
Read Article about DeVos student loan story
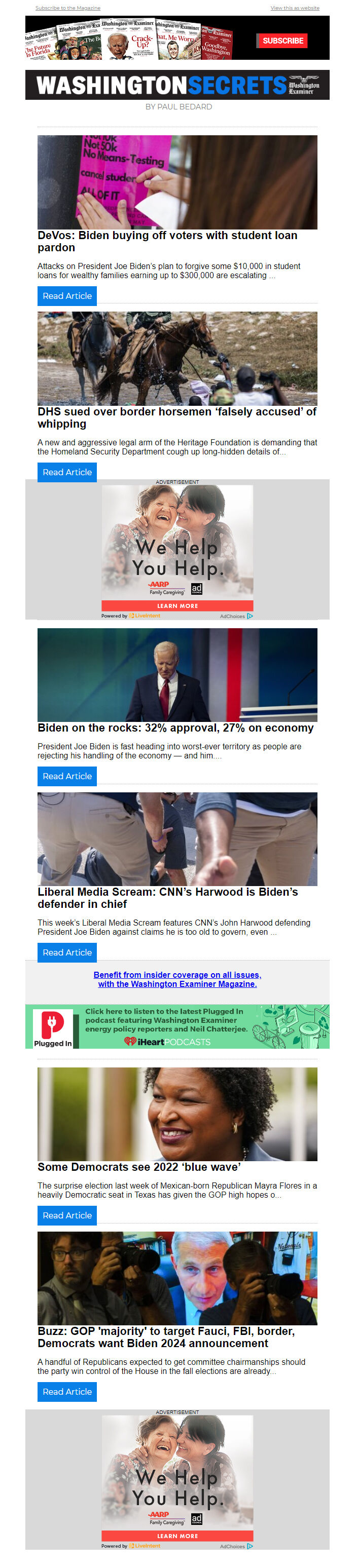point(67,296)
